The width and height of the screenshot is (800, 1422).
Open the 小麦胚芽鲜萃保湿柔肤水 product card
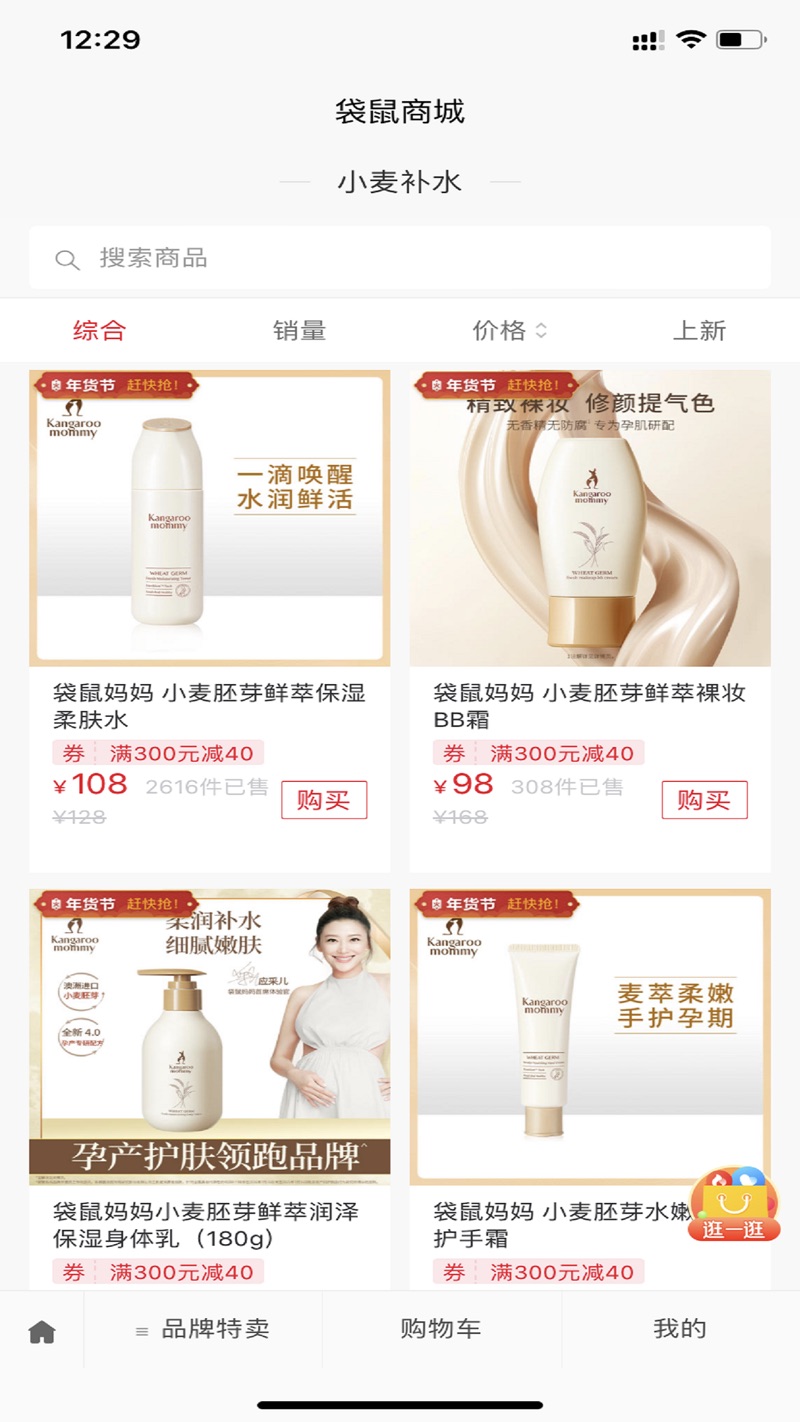[209, 518]
